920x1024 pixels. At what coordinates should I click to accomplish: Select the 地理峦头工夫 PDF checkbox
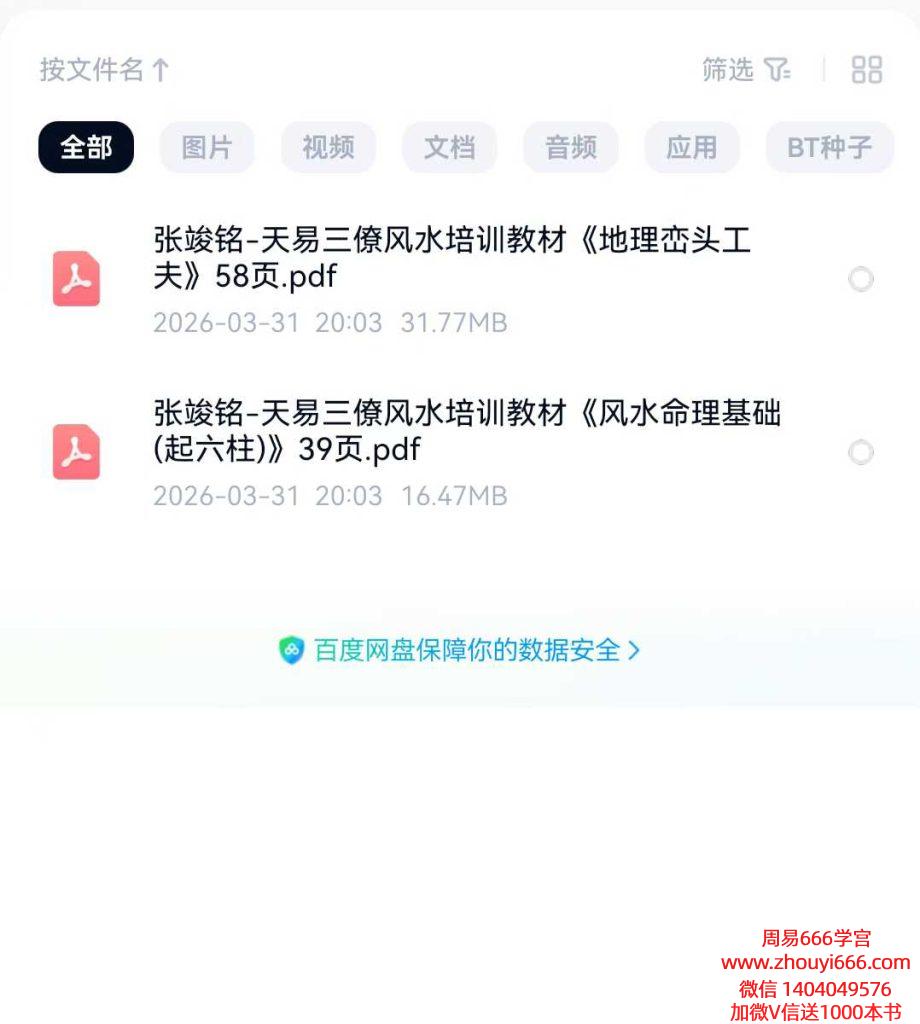point(860,280)
